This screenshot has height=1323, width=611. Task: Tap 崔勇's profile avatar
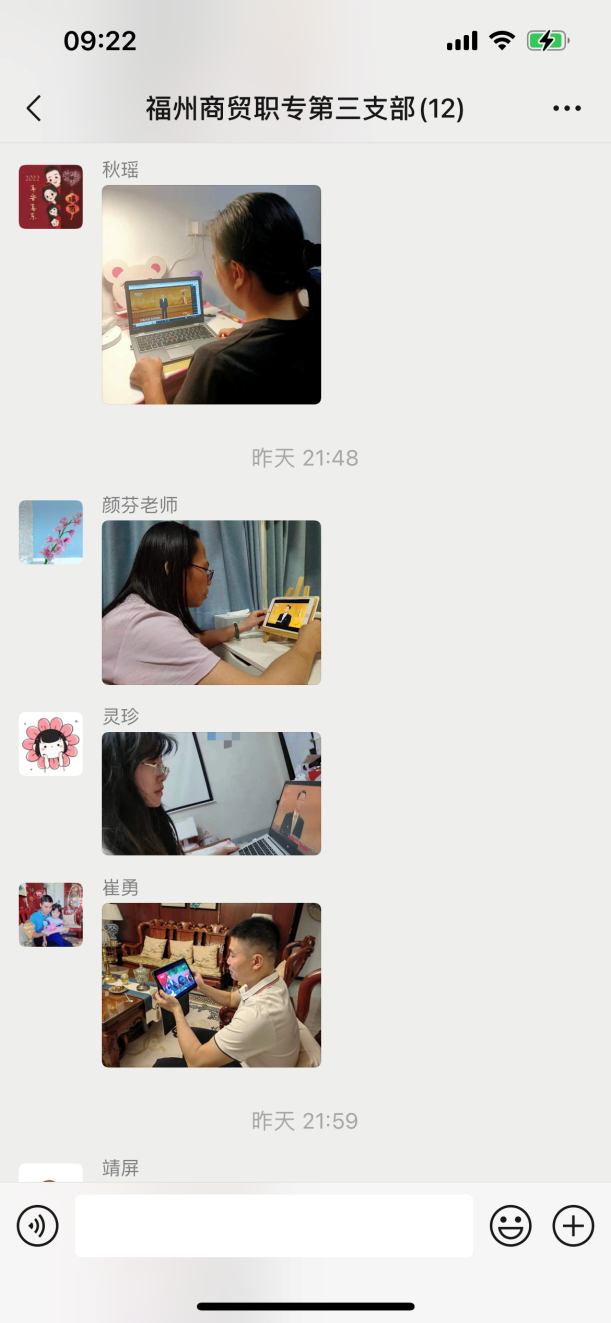tap(51, 914)
